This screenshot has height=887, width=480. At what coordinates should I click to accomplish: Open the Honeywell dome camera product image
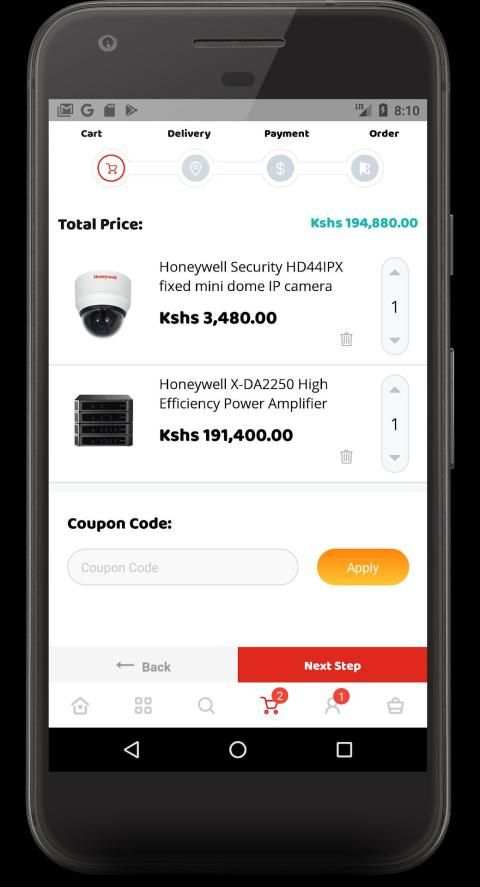tap(103, 304)
